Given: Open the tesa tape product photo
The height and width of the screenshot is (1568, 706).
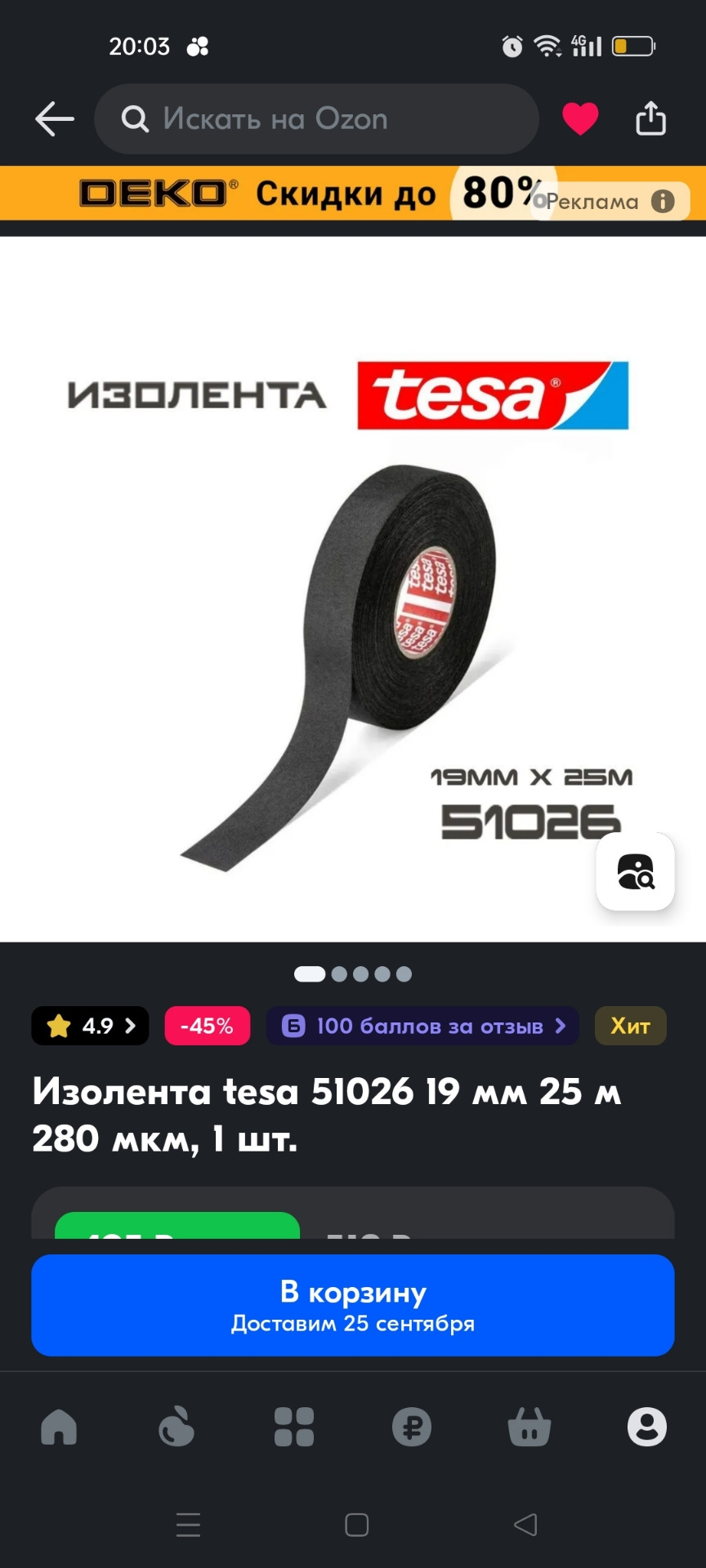Looking at the screenshot, I should (353, 621).
